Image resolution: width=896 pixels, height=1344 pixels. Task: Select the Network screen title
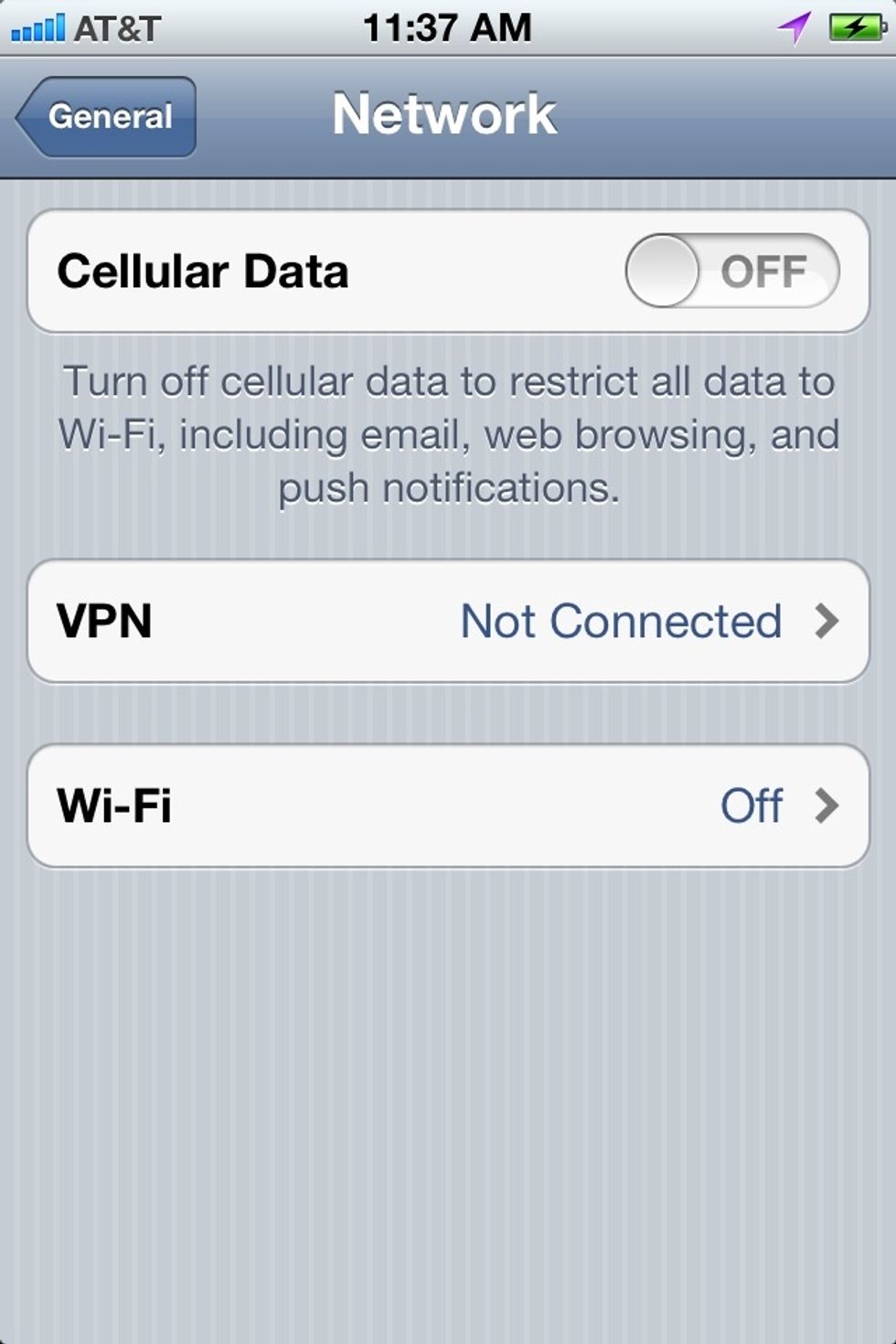tap(445, 113)
